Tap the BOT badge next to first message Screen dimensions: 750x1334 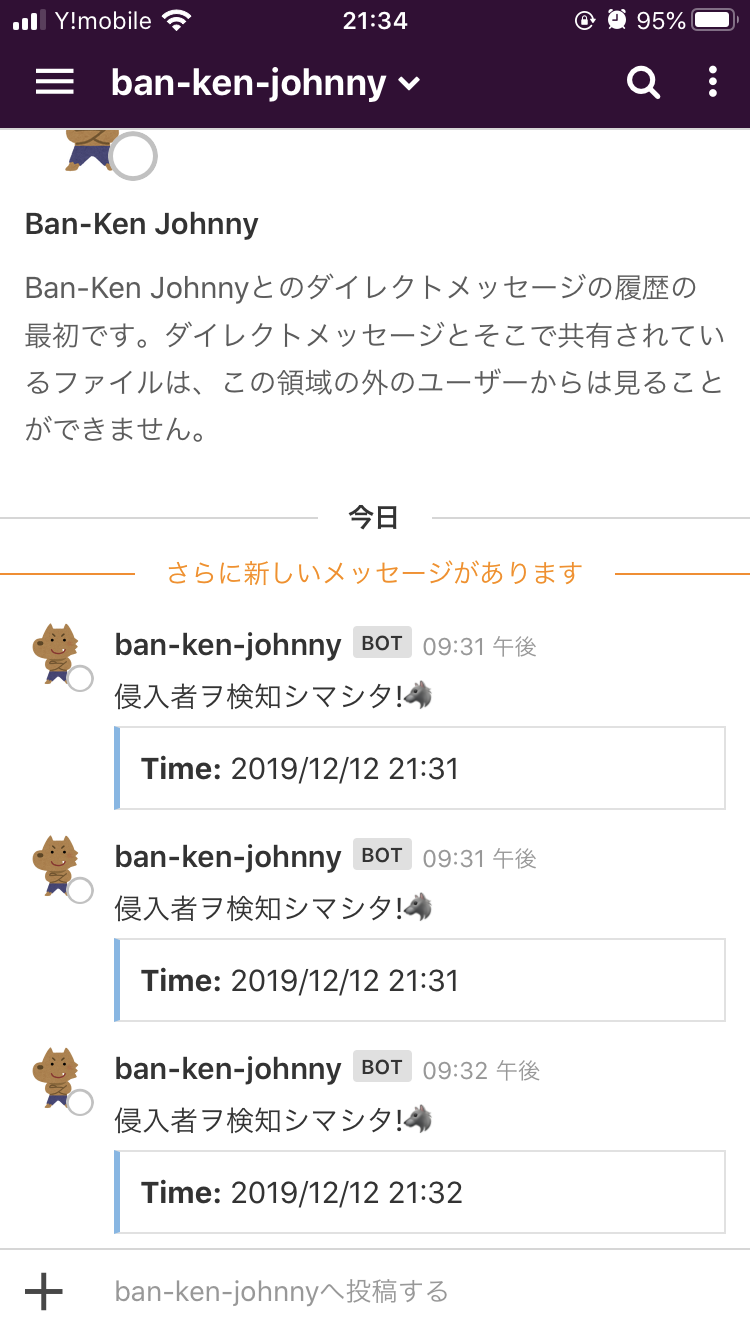point(381,643)
